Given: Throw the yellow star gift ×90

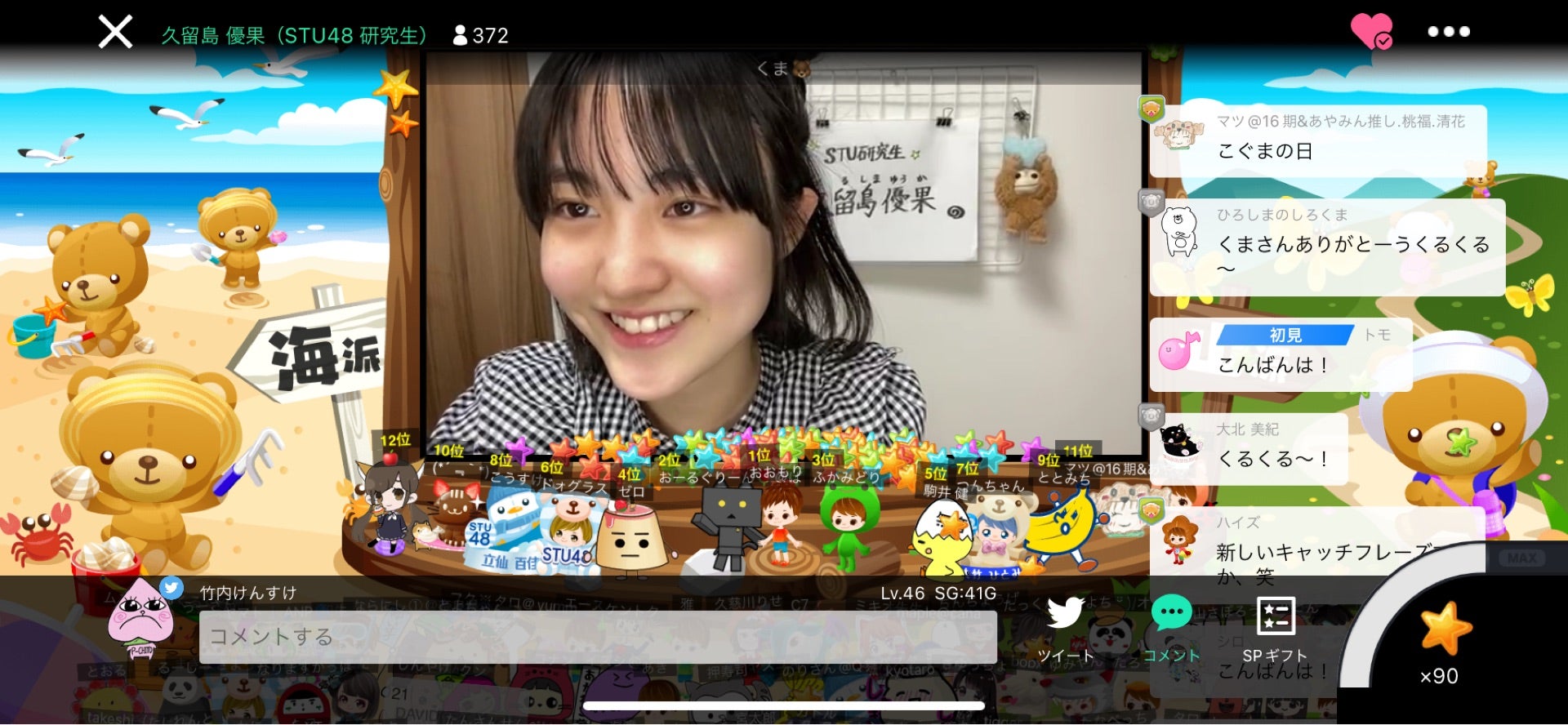Looking at the screenshot, I should (x=1445, y=633).
